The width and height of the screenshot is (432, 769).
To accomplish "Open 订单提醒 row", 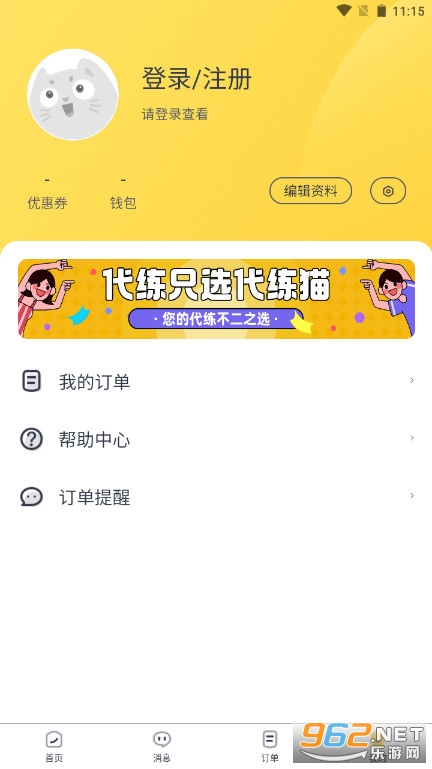I will click(216, 496).
